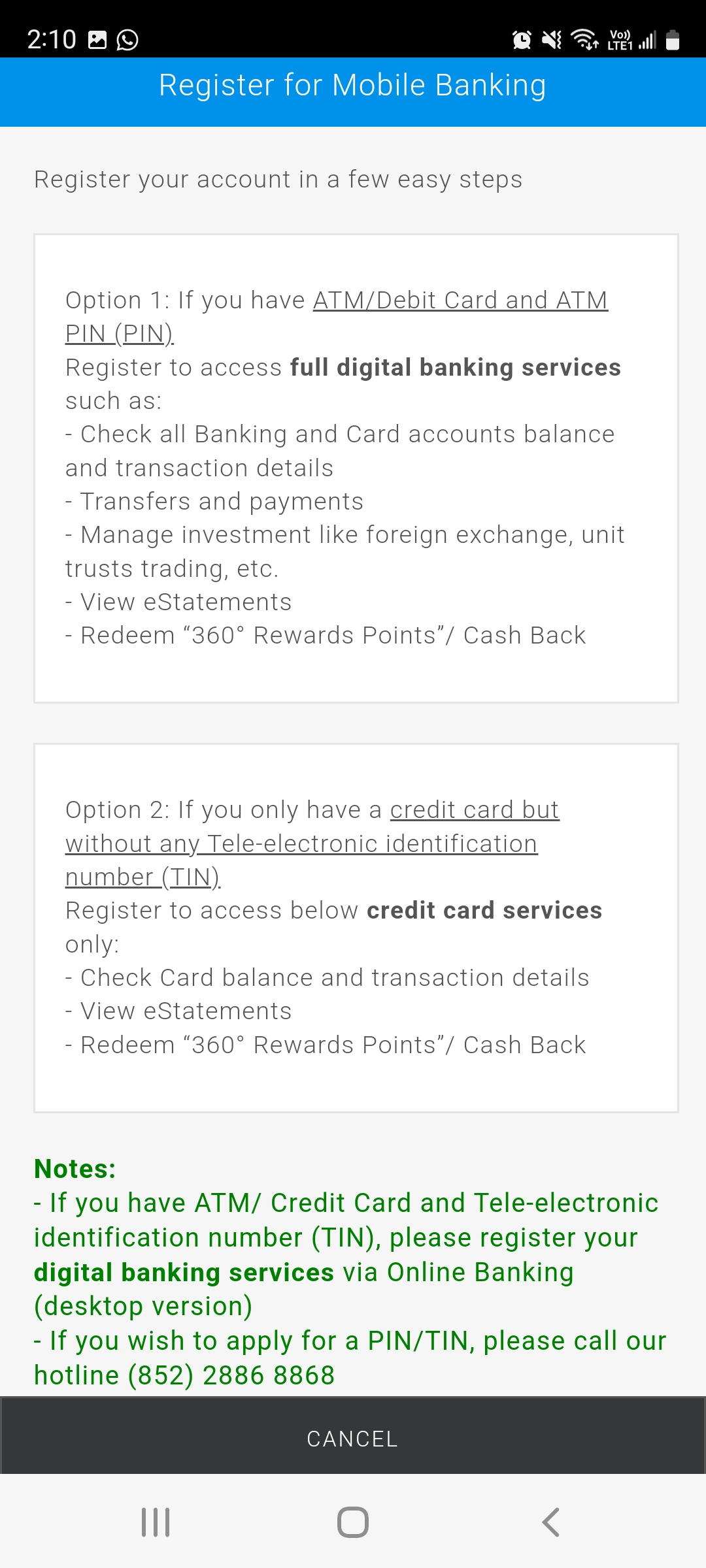The width and height of the screenshot is (706, 1568).
Task: Open the recent apps view
Action: coord(156,1522)
